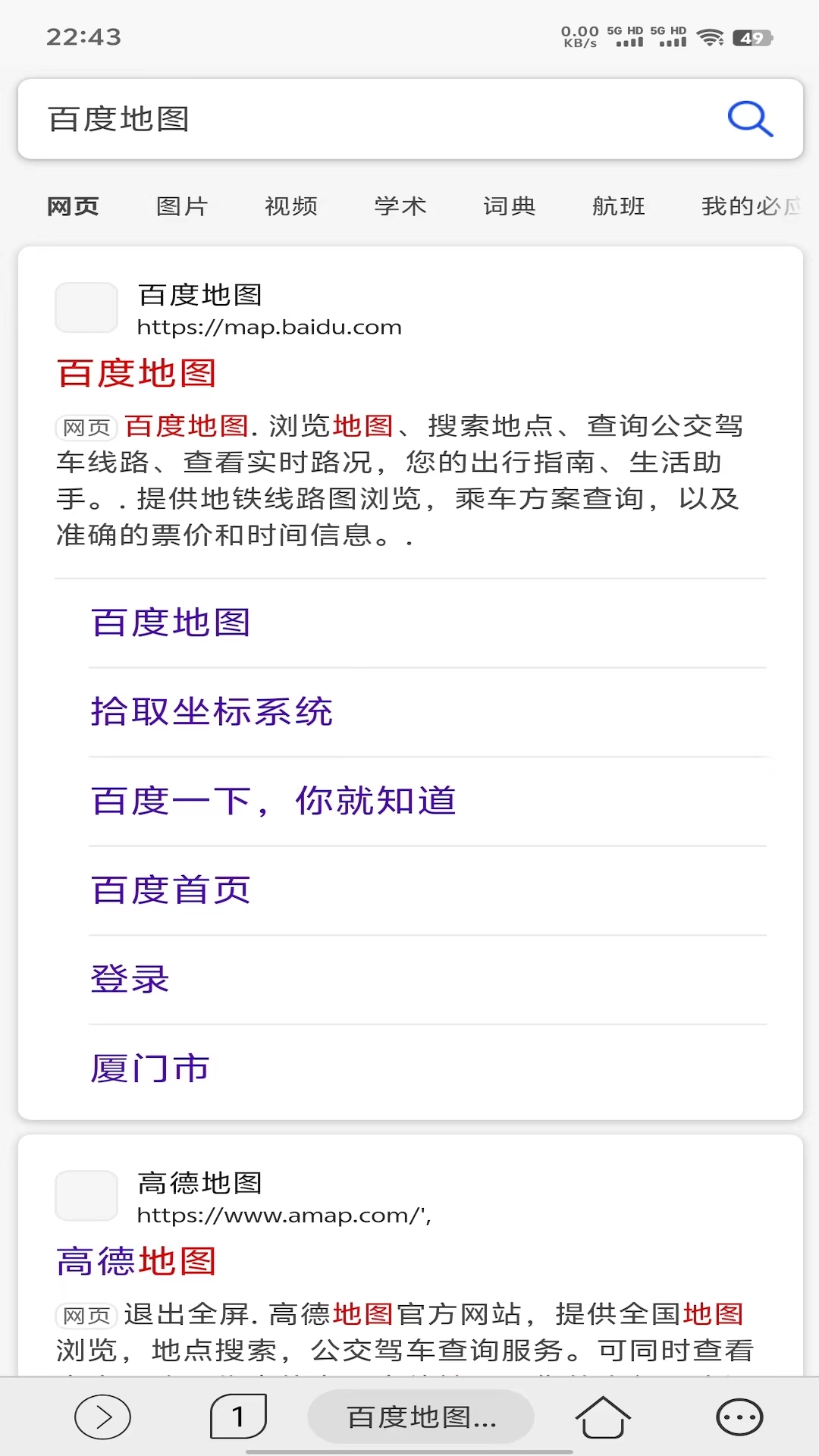The image size is (819, 1456).
Task: Switch to the 学术 tab
Action: tap(400, 206)
